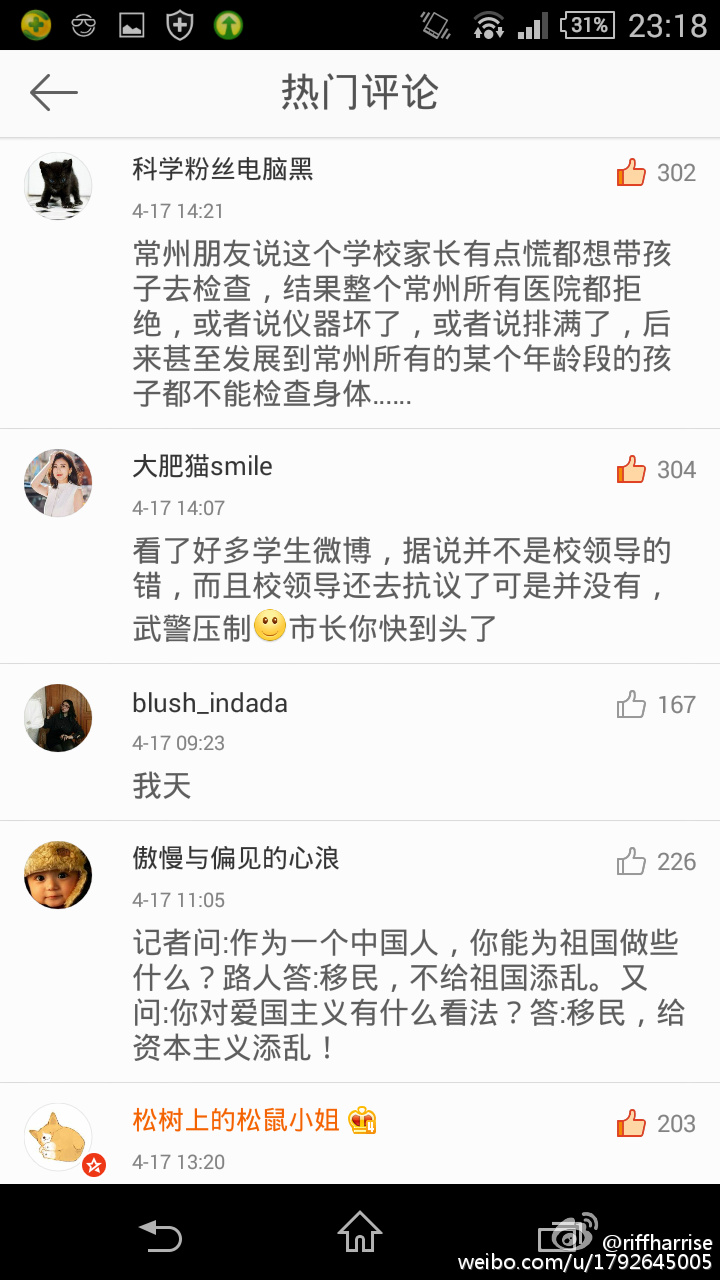Tap the username 松树上的松鼠小姐

pyautogui.click(x=236, y=1120)
